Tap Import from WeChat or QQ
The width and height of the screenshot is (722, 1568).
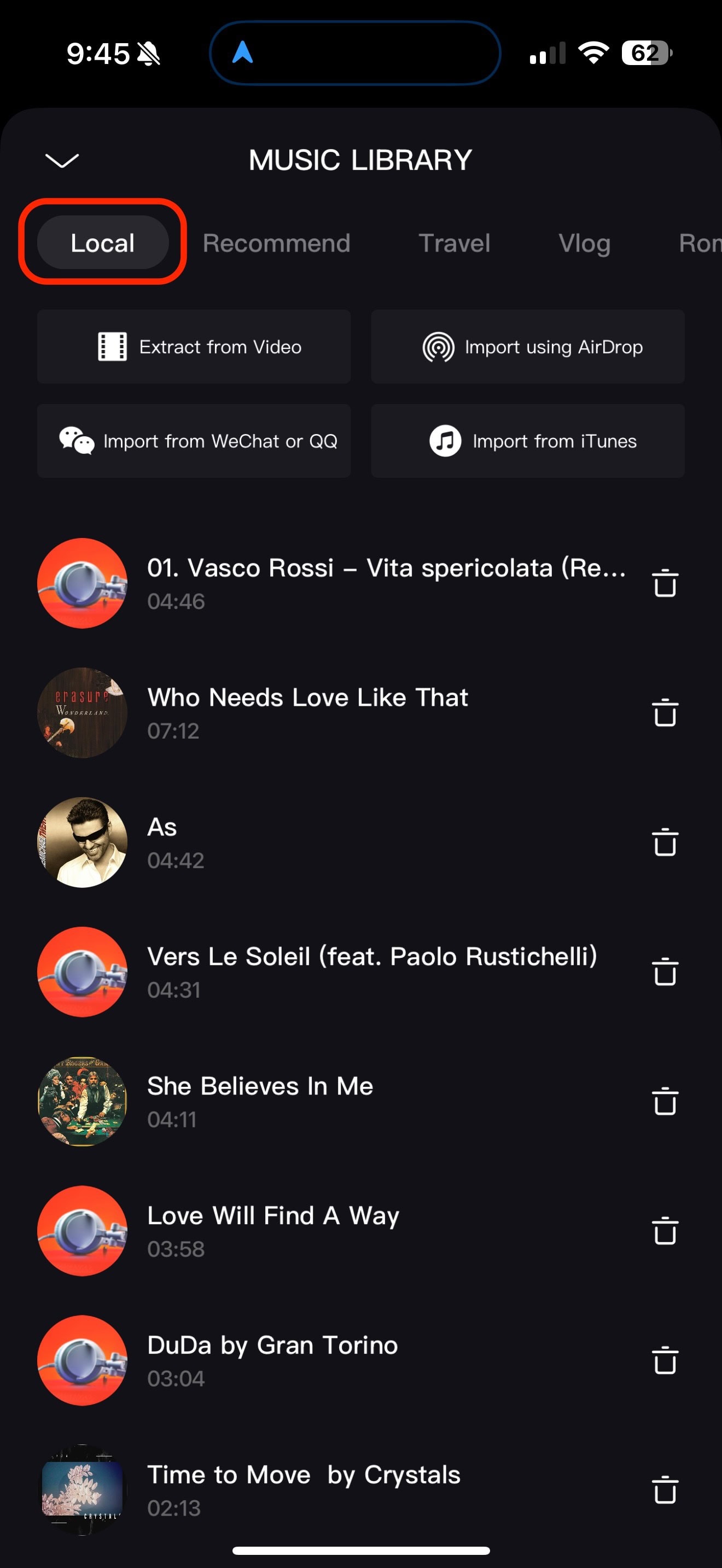pyautogui.click(x=194, y=441)
